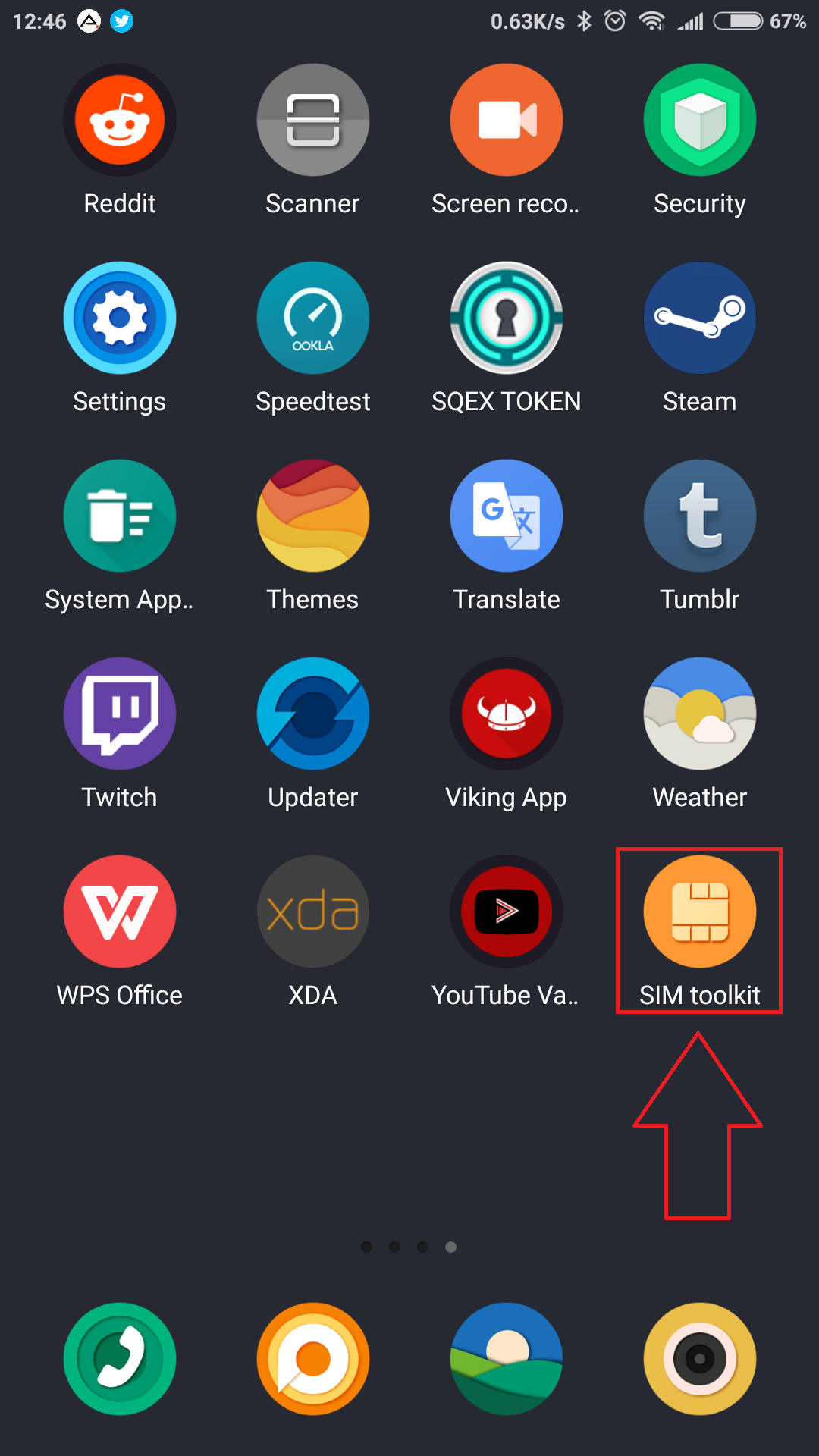Launch the Twitch app

coord(120,714)
